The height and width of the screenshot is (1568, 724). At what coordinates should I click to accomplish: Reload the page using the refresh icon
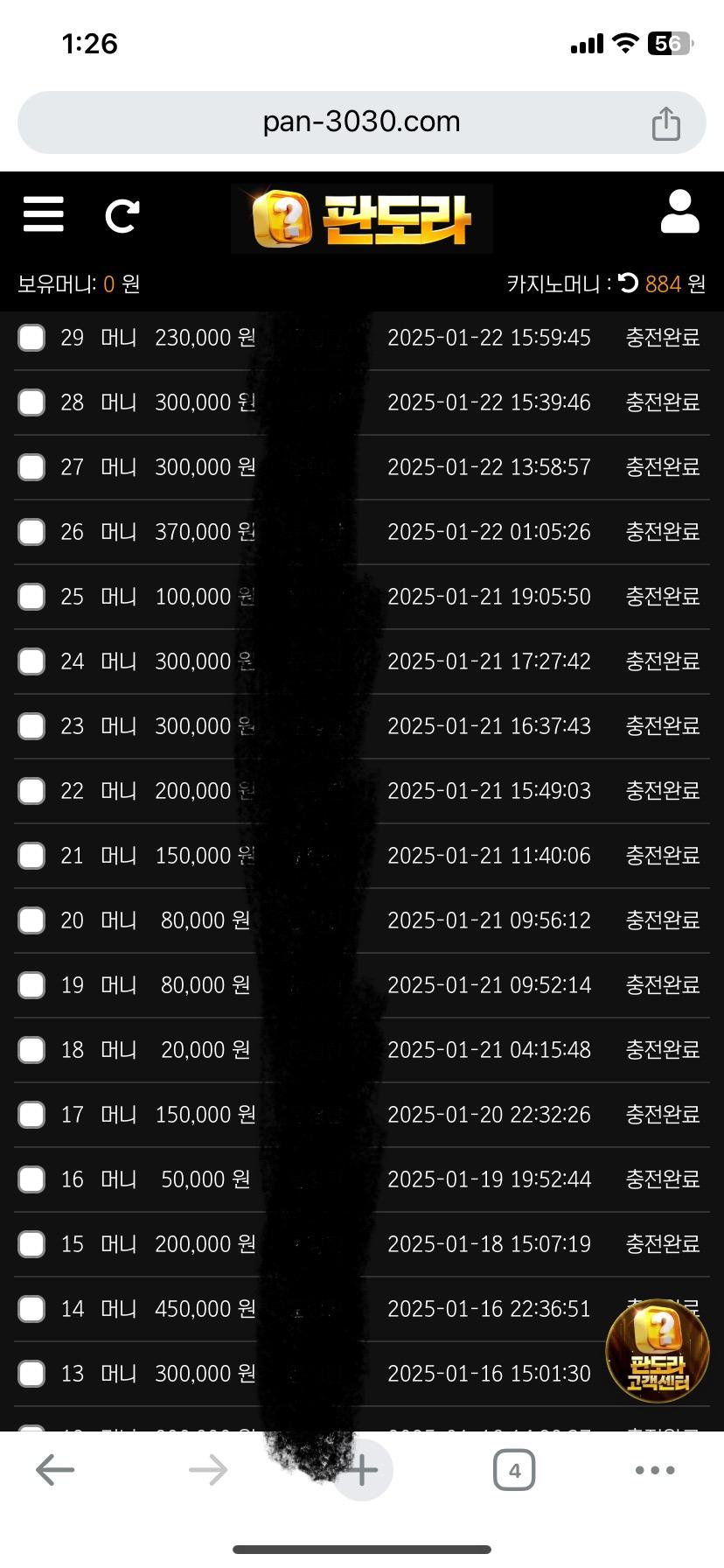[x=122, y=214]
